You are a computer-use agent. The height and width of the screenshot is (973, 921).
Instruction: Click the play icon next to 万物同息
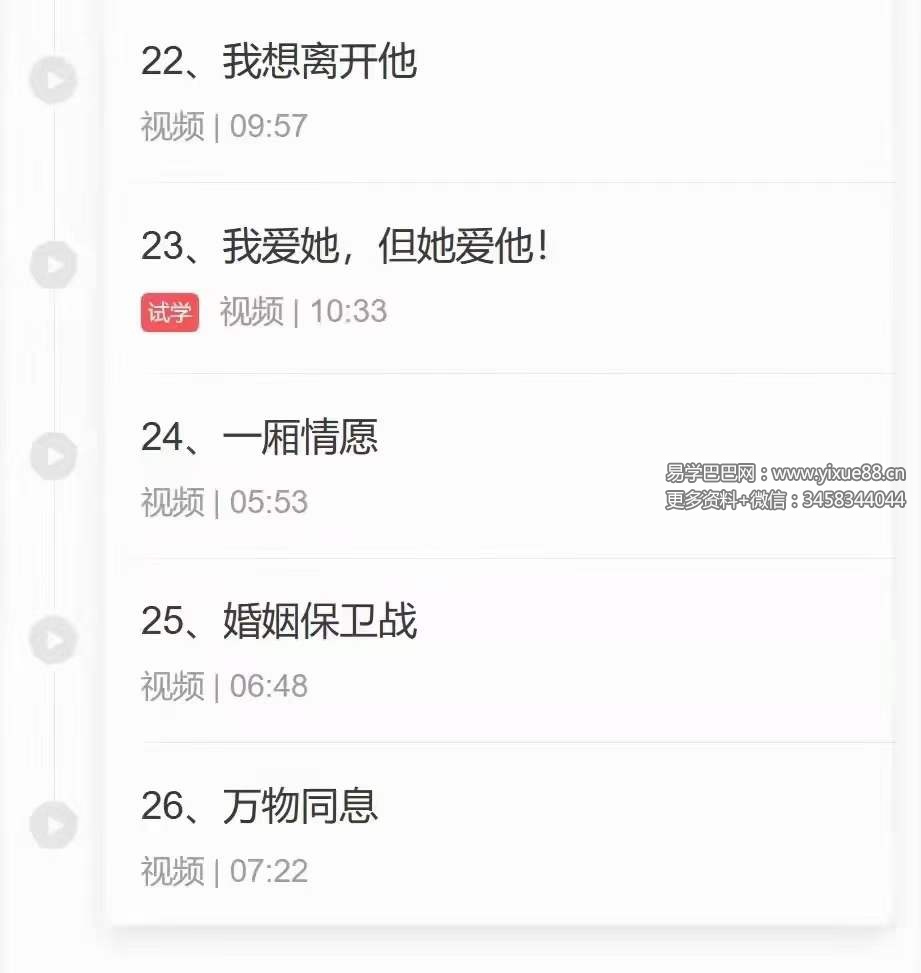[53, 826]
